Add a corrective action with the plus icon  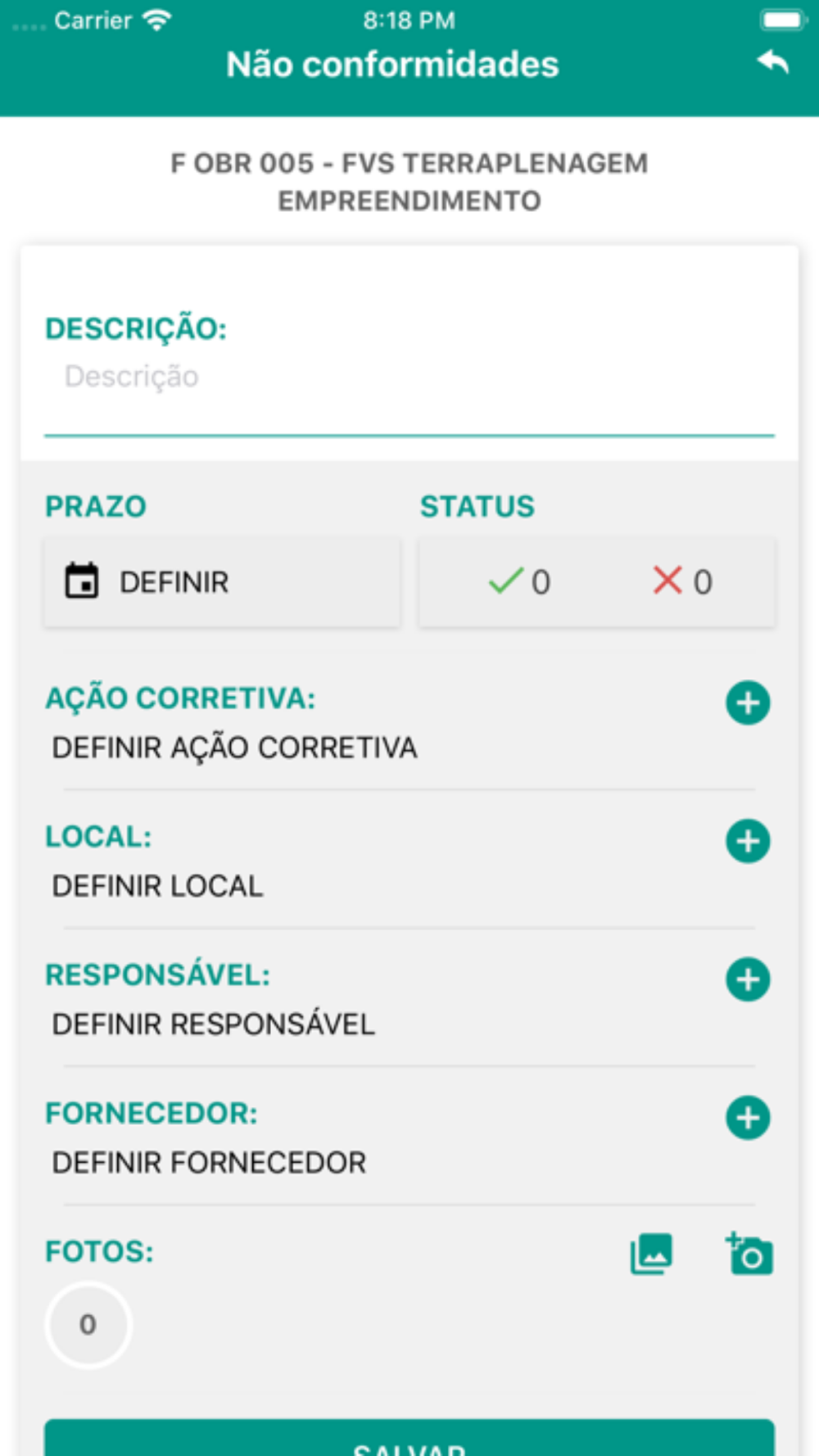tap(748, 703)
